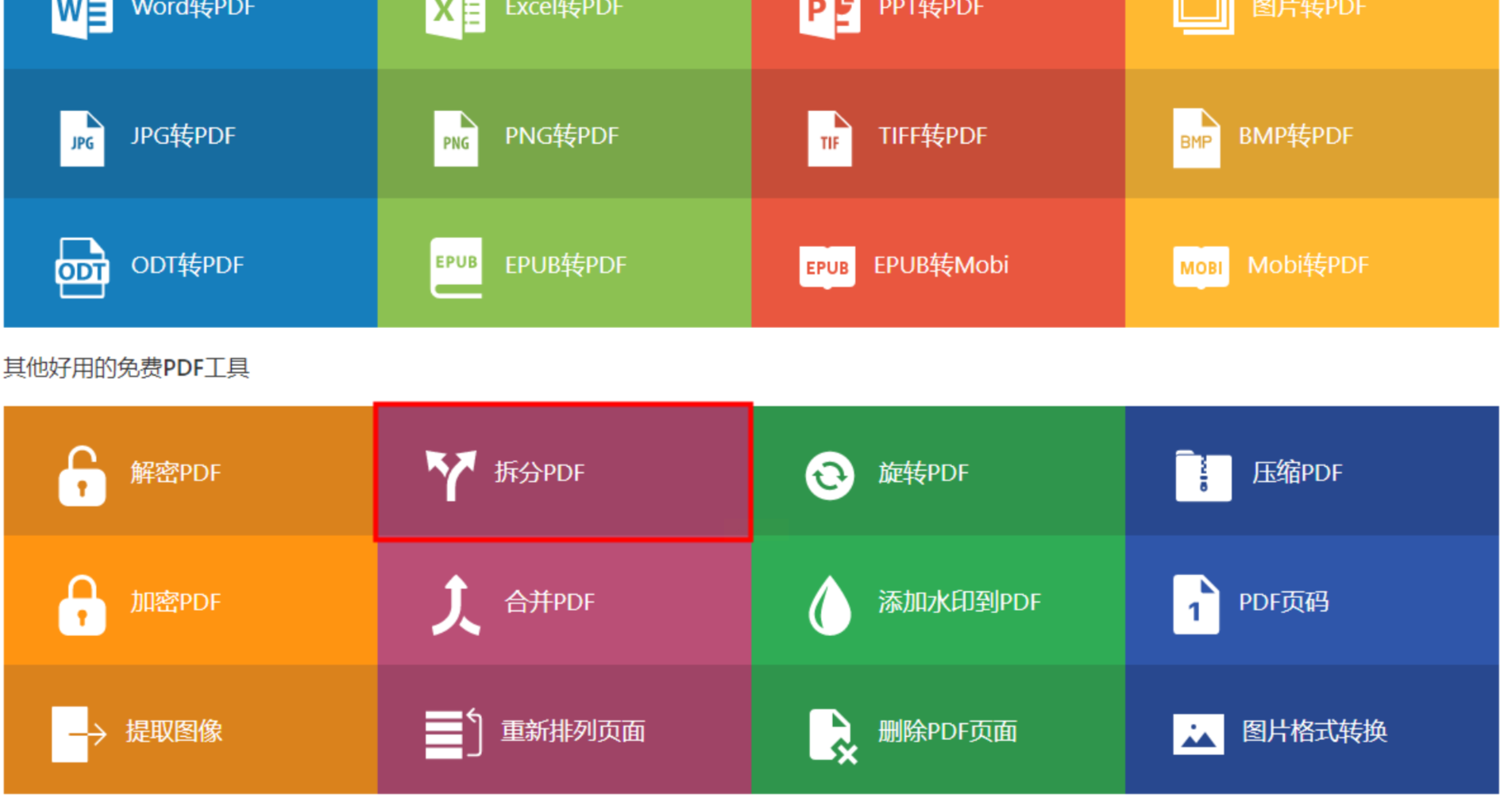
Task: Open the ODT转PDF tool
Action: [189, 264]
